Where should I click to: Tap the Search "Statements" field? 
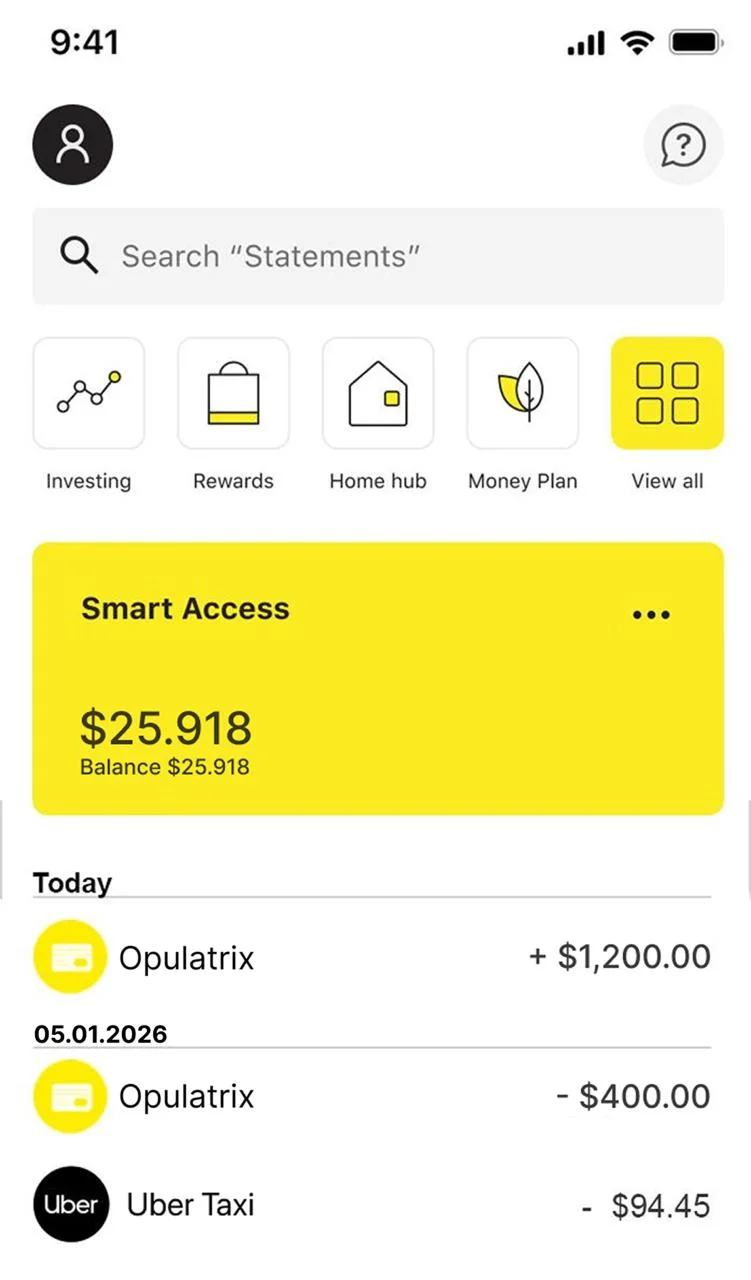tap(378, 256)
